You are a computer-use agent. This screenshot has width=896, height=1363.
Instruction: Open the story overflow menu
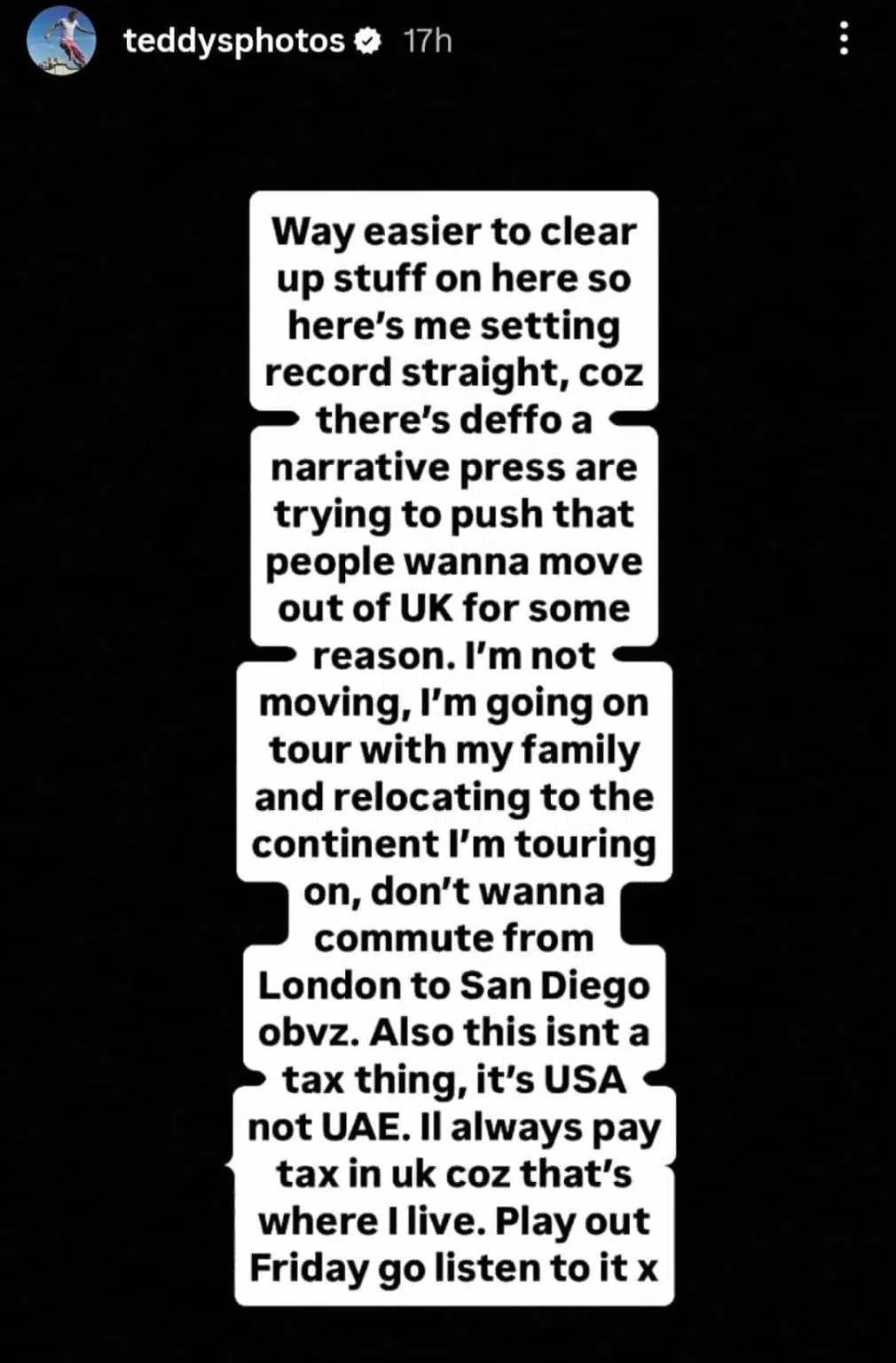click(843, 39)
